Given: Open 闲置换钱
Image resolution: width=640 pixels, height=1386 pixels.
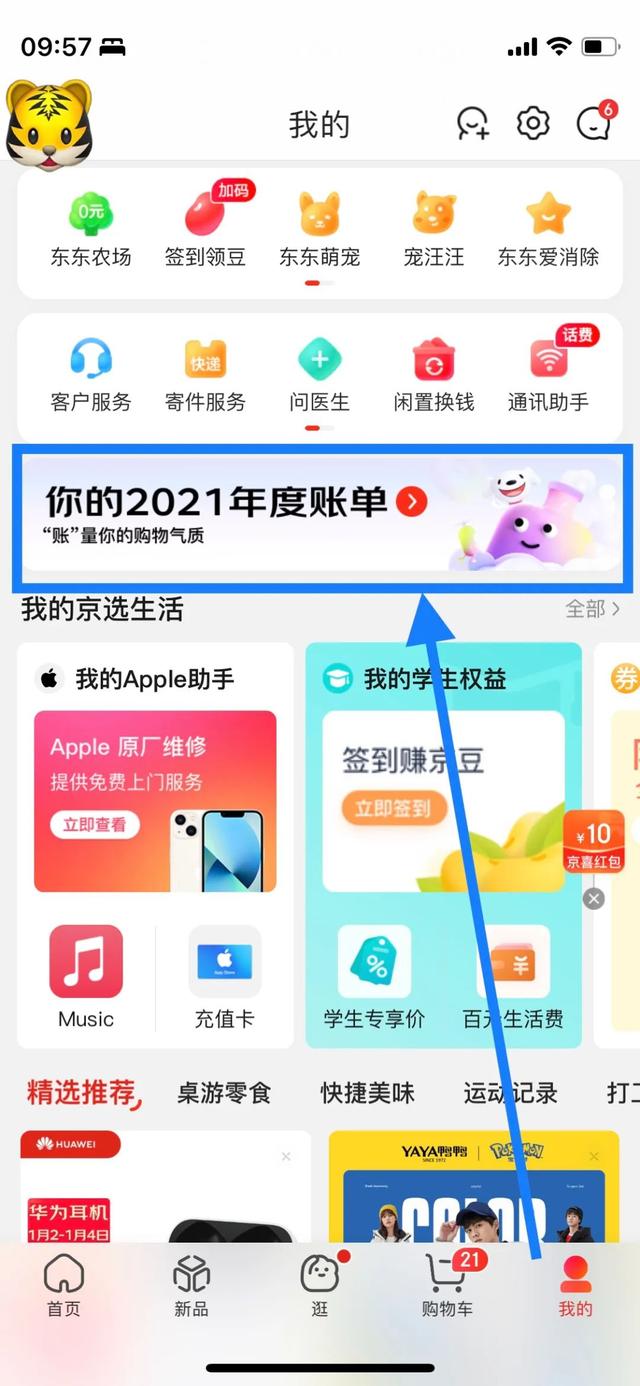Looking at the screenshot, I should [x=434, y=375].
